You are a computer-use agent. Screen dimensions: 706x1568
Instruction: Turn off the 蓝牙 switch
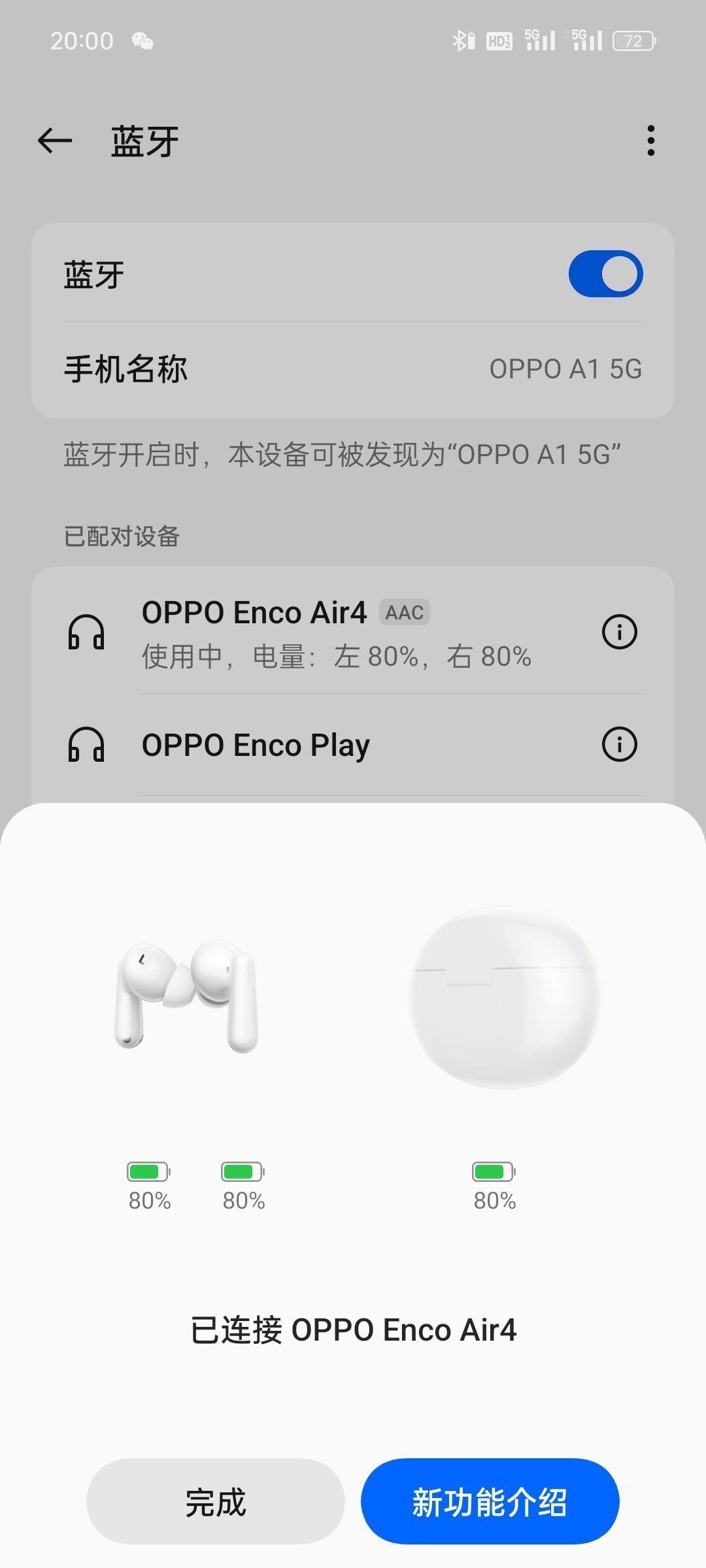[x=605, y=274]
